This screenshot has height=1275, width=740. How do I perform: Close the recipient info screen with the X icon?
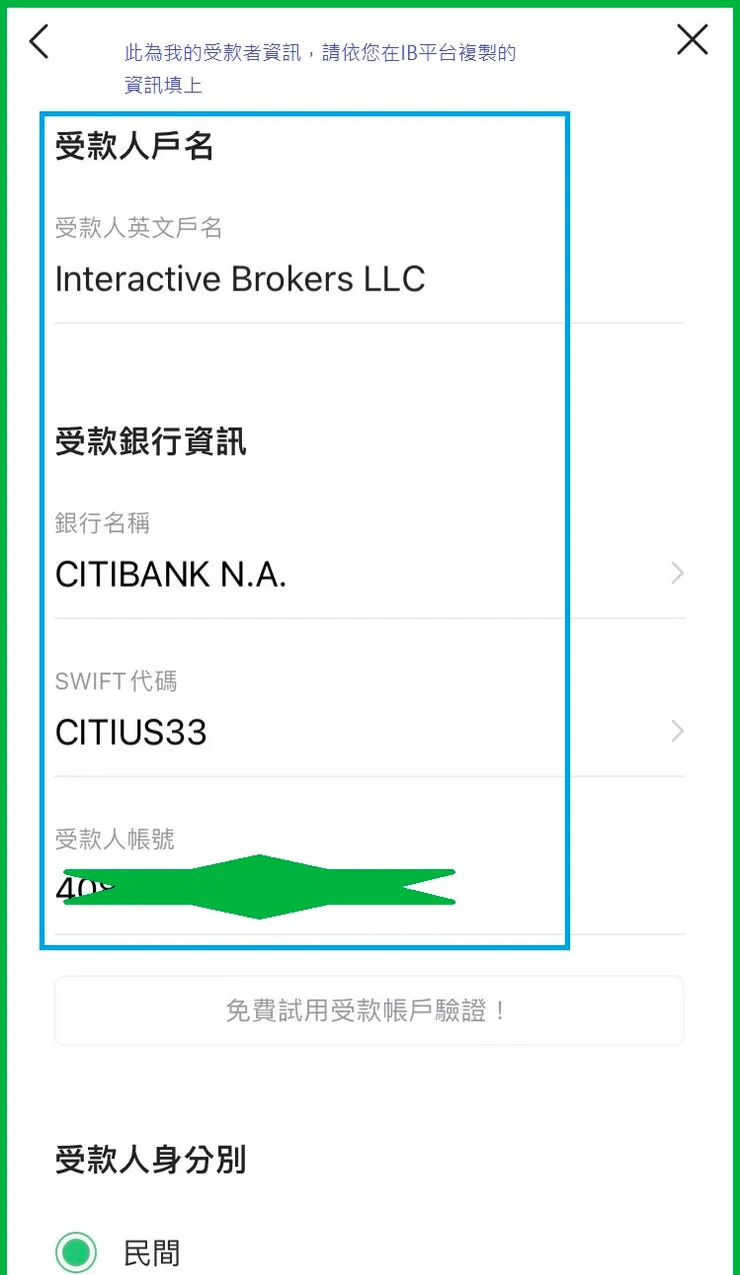coord(692,40)
